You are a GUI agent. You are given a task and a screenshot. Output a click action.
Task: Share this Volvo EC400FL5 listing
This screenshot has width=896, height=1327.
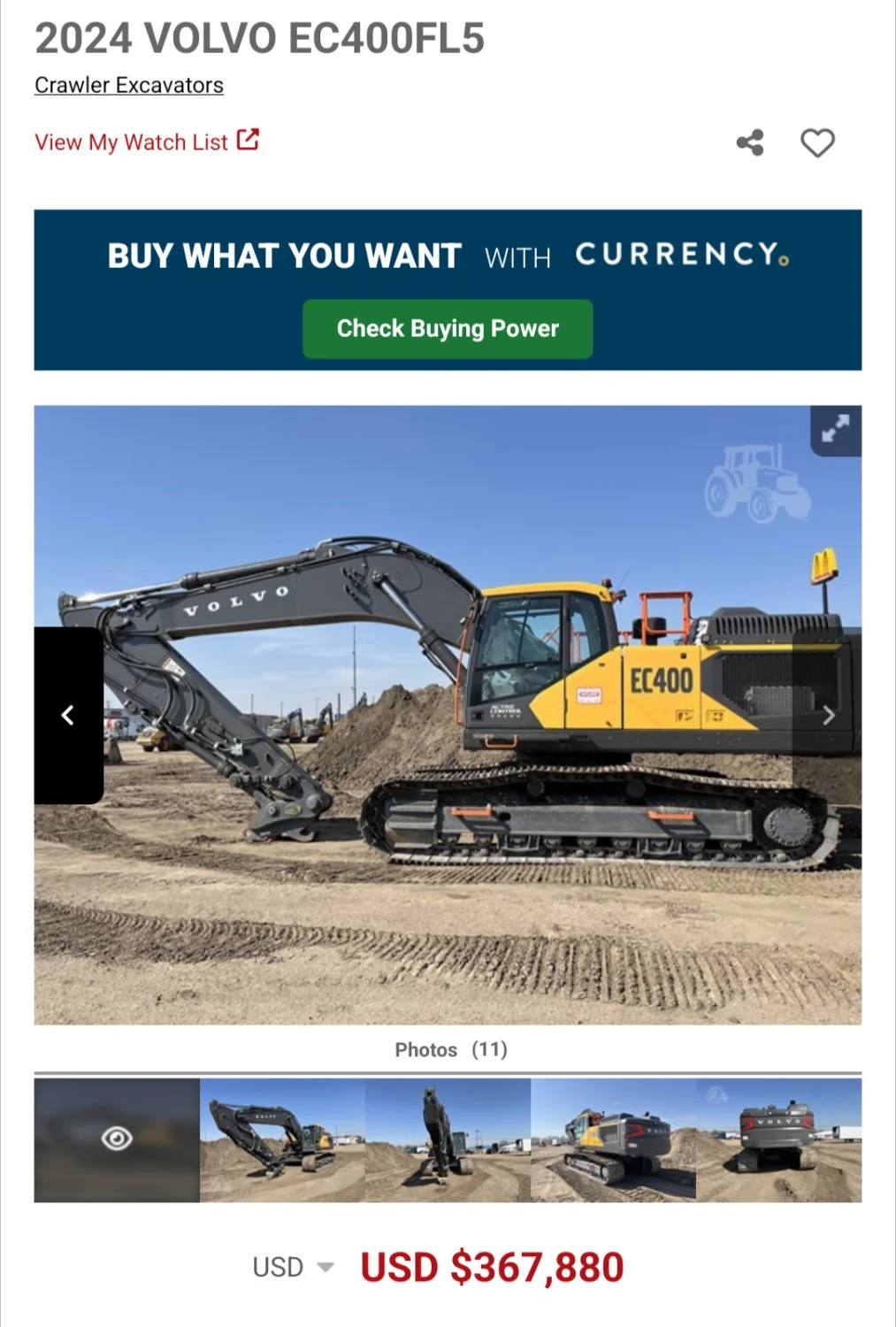(750, 142)
